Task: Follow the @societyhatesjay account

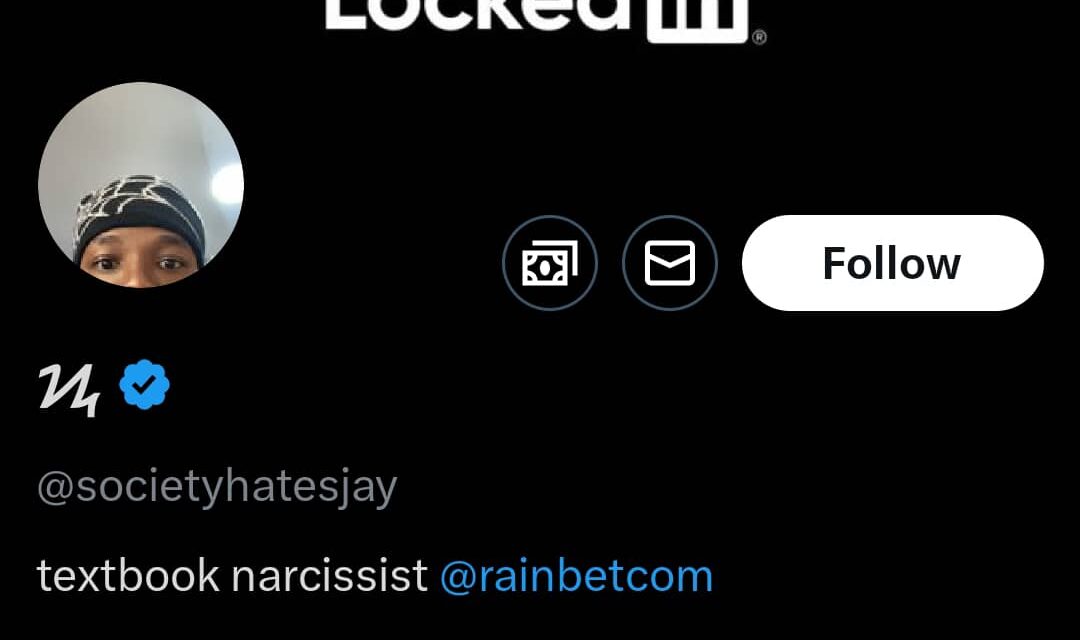Action: tap(892, 263)
